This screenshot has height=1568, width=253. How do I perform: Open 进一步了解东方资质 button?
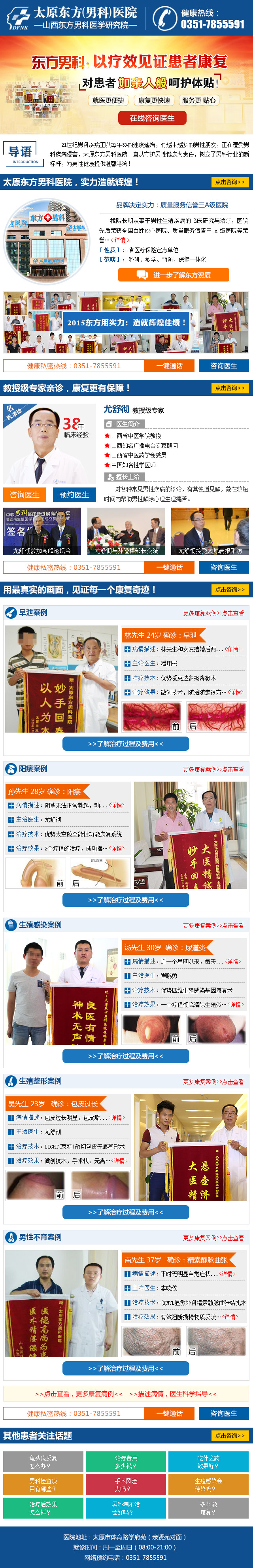tap(173, 275)
